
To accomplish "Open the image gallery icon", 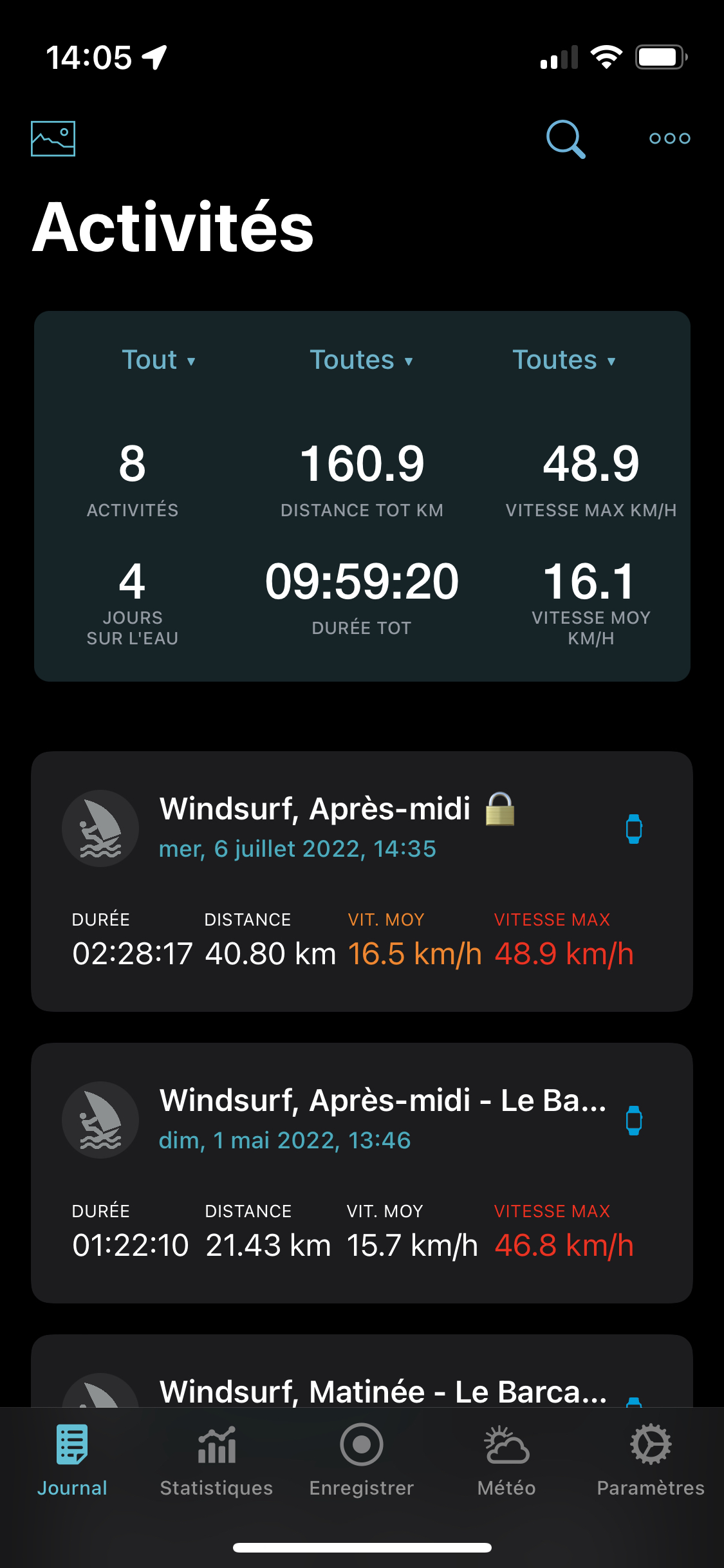I will 53,138.
